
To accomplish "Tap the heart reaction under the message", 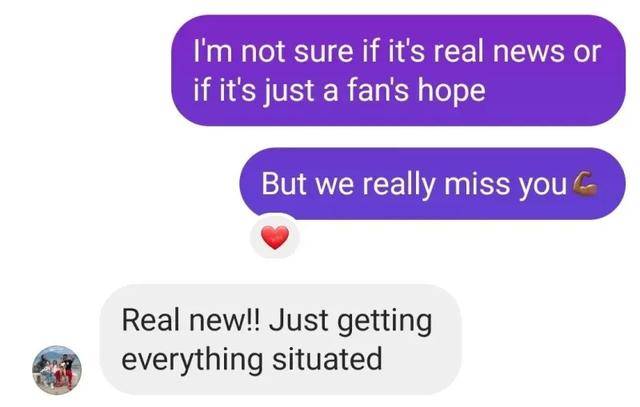I will tap(274, 237).
